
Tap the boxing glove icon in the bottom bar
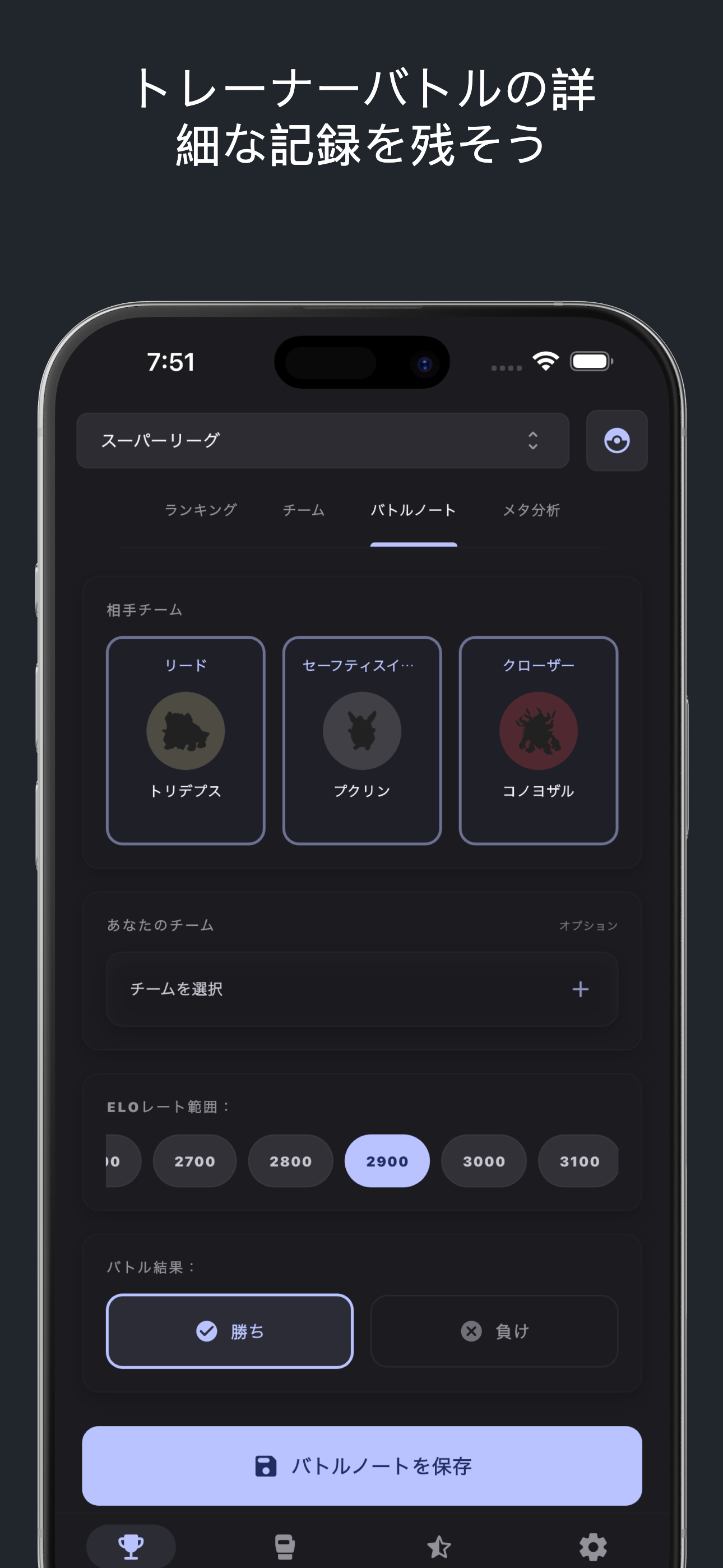click(284, 1546)
